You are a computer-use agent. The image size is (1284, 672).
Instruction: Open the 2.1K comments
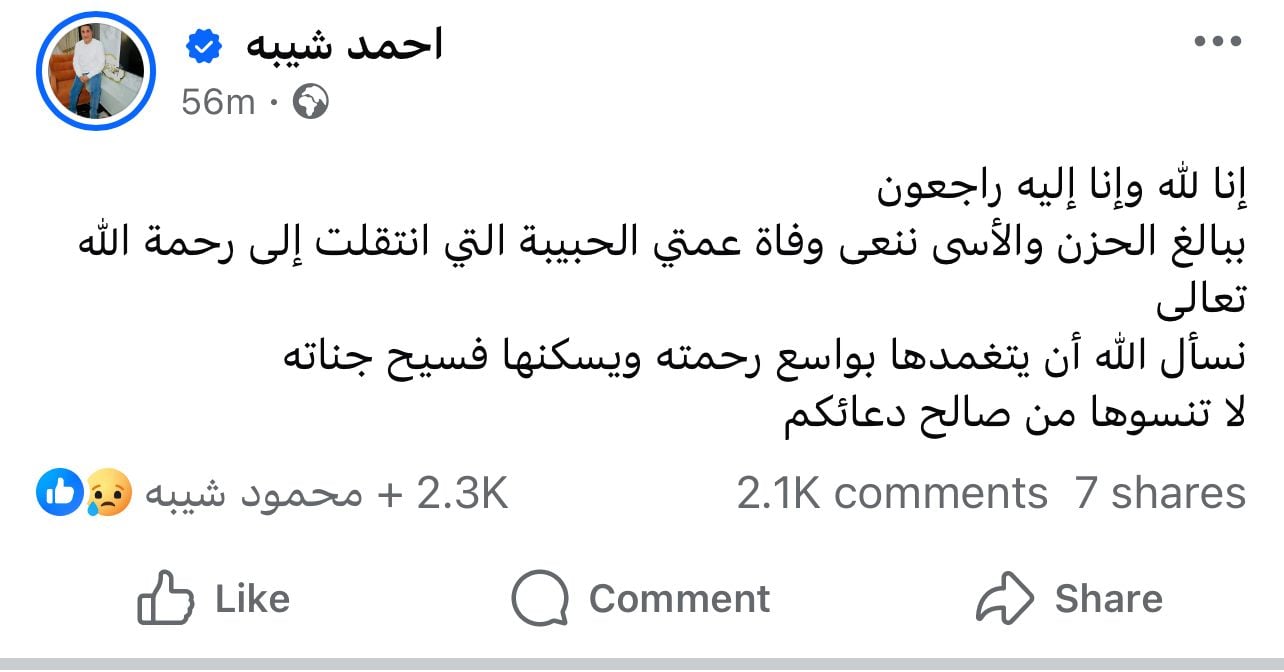[x=891, y=494]
